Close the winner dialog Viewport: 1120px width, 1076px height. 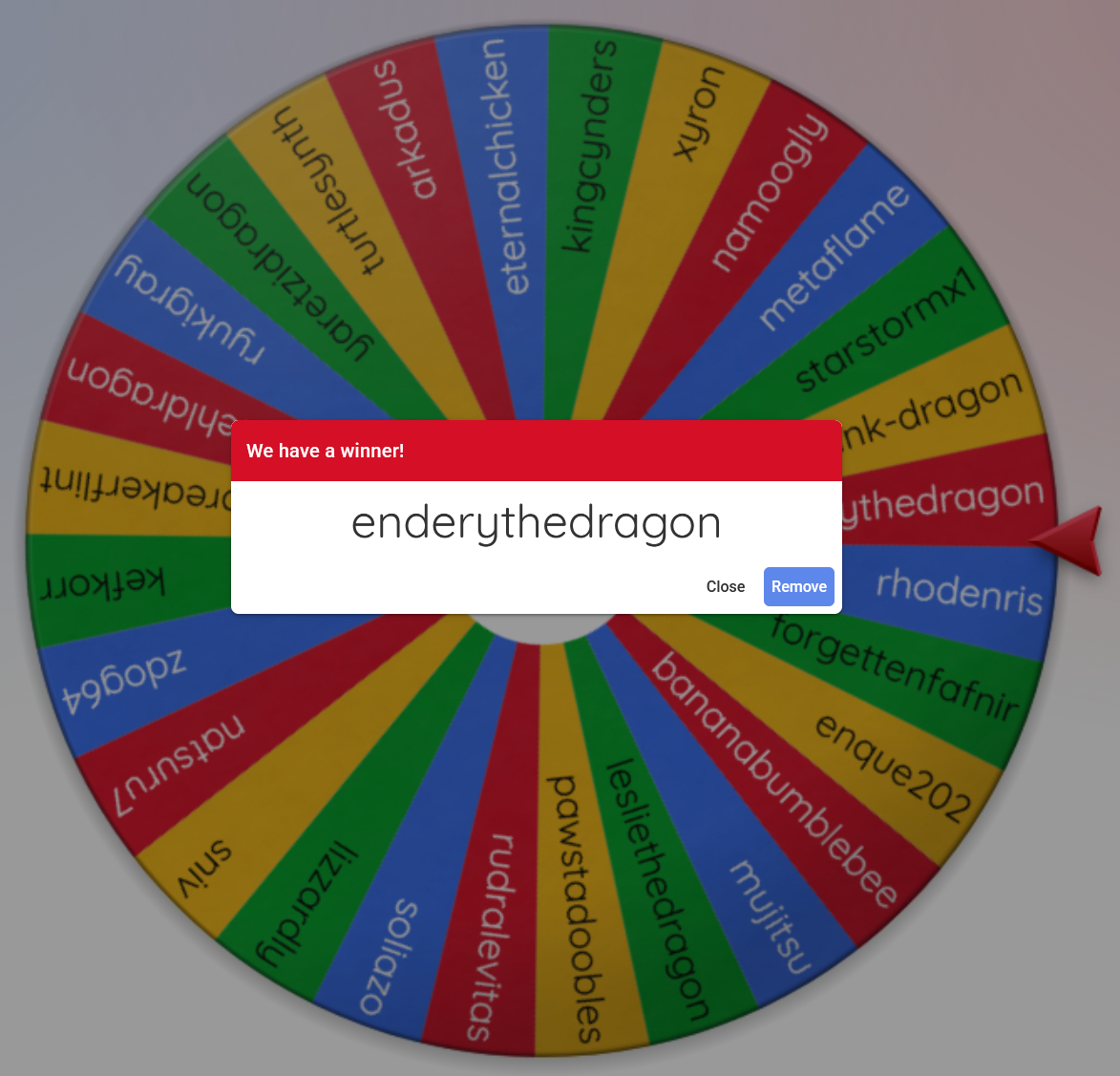tap(725, 586)
